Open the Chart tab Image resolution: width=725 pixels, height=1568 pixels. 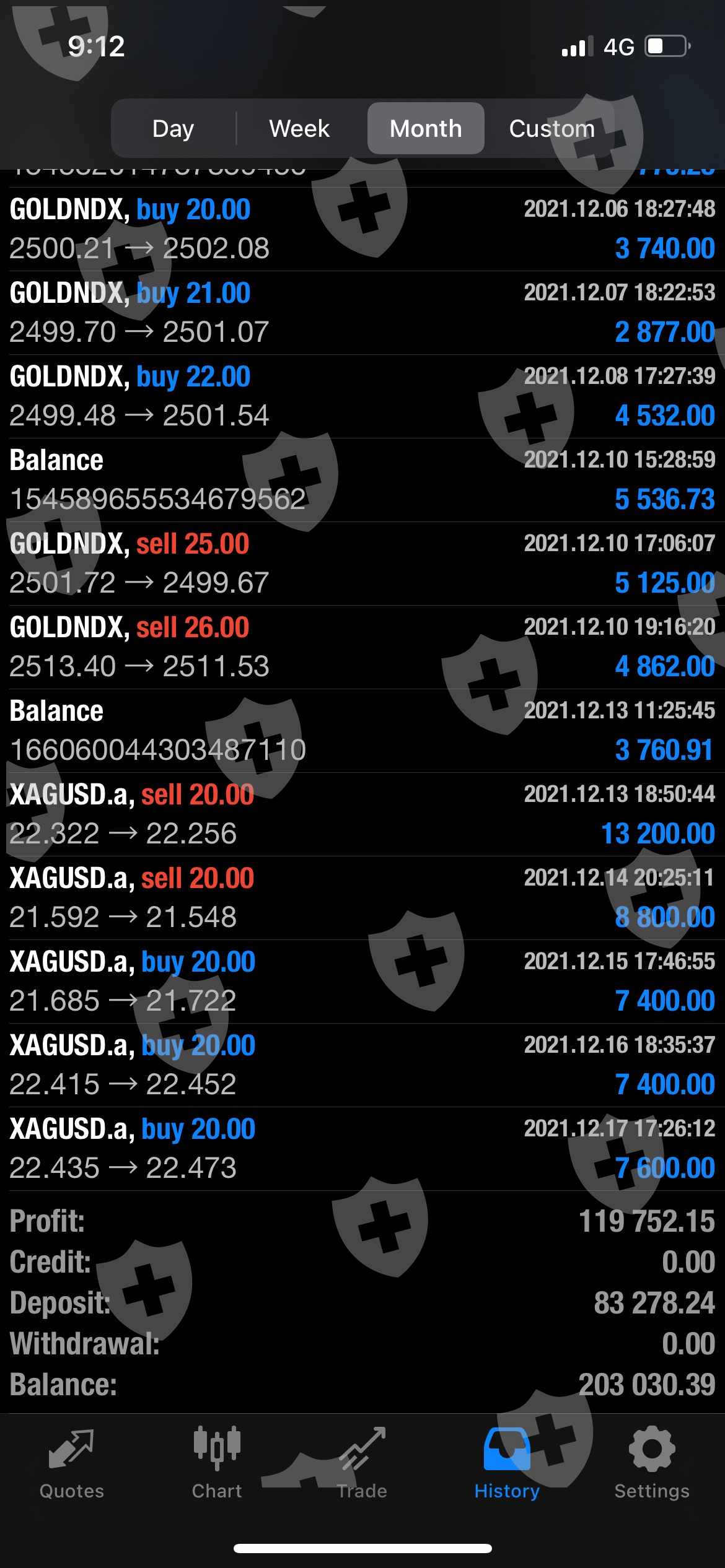tap(217, 1464)
